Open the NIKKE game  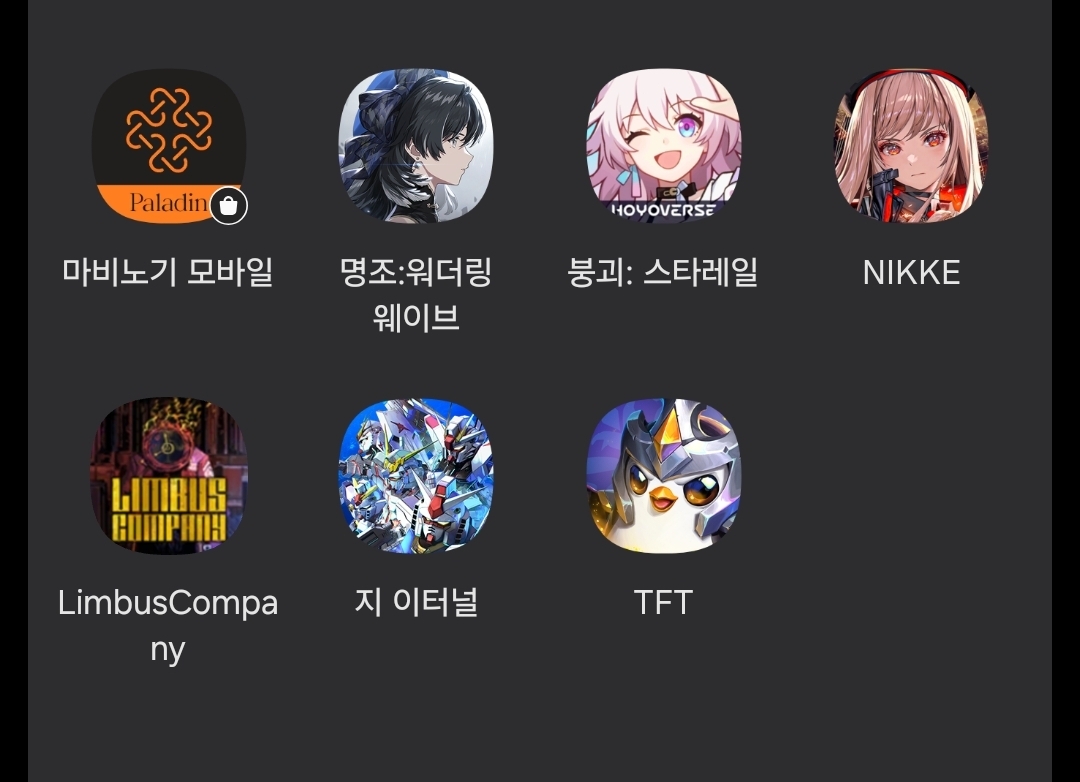coord(911,146)
